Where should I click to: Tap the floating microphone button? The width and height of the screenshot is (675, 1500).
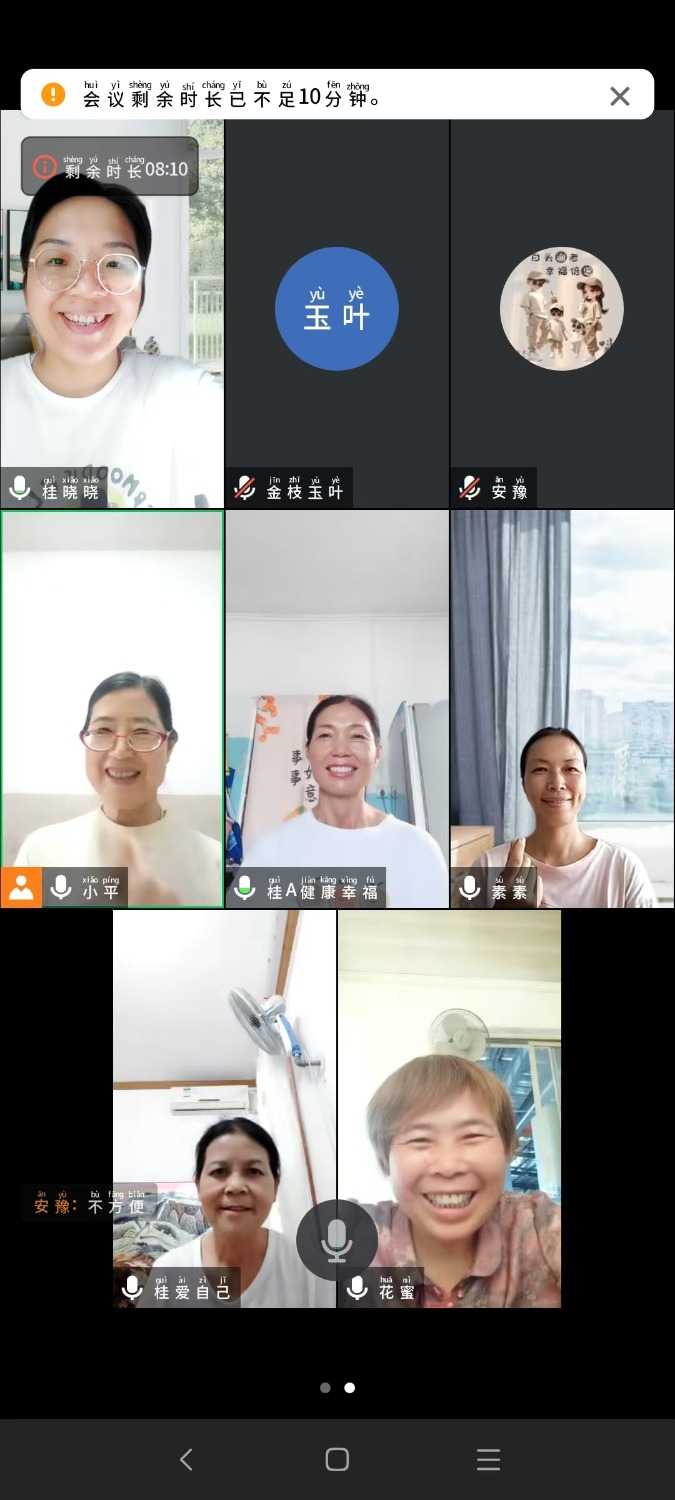337,1240
